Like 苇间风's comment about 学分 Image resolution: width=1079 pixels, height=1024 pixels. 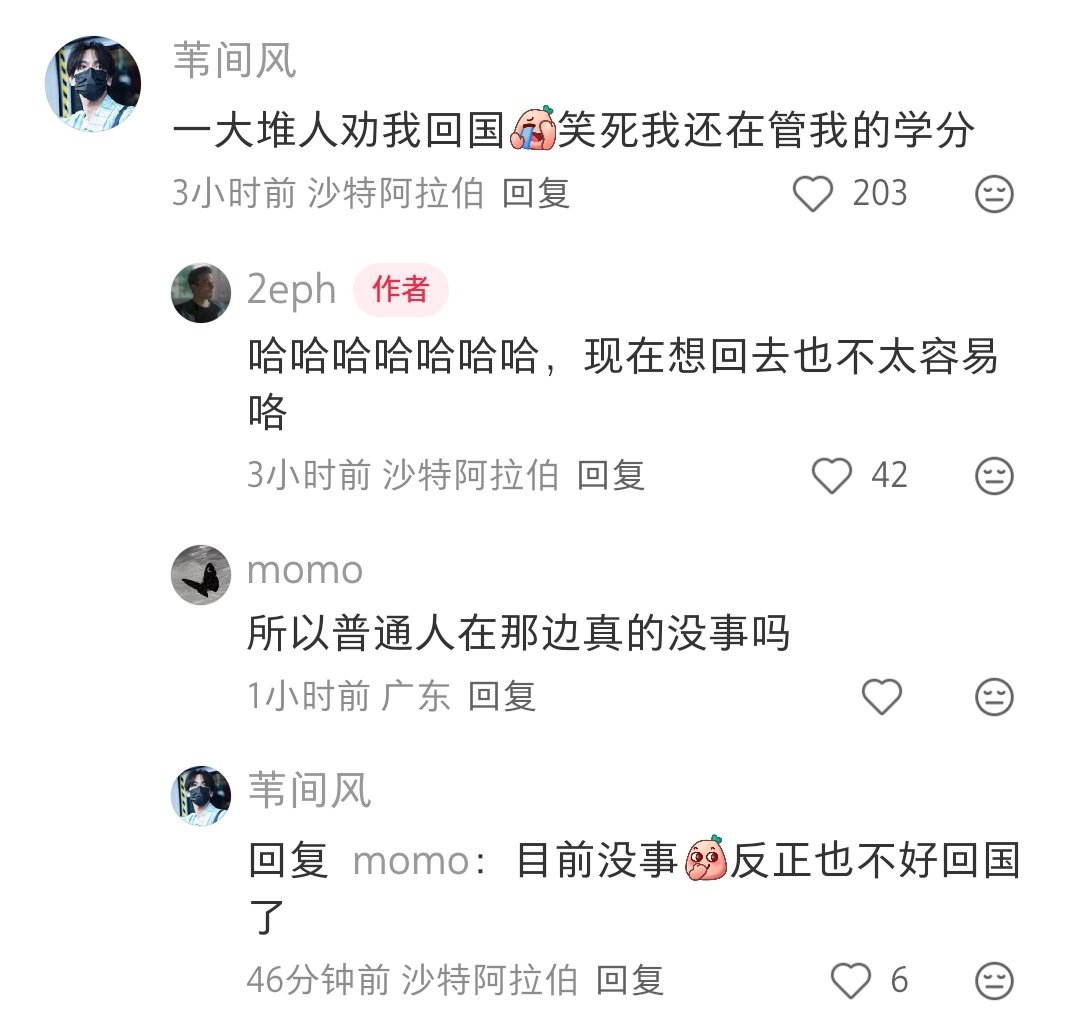tap(812, 193)
